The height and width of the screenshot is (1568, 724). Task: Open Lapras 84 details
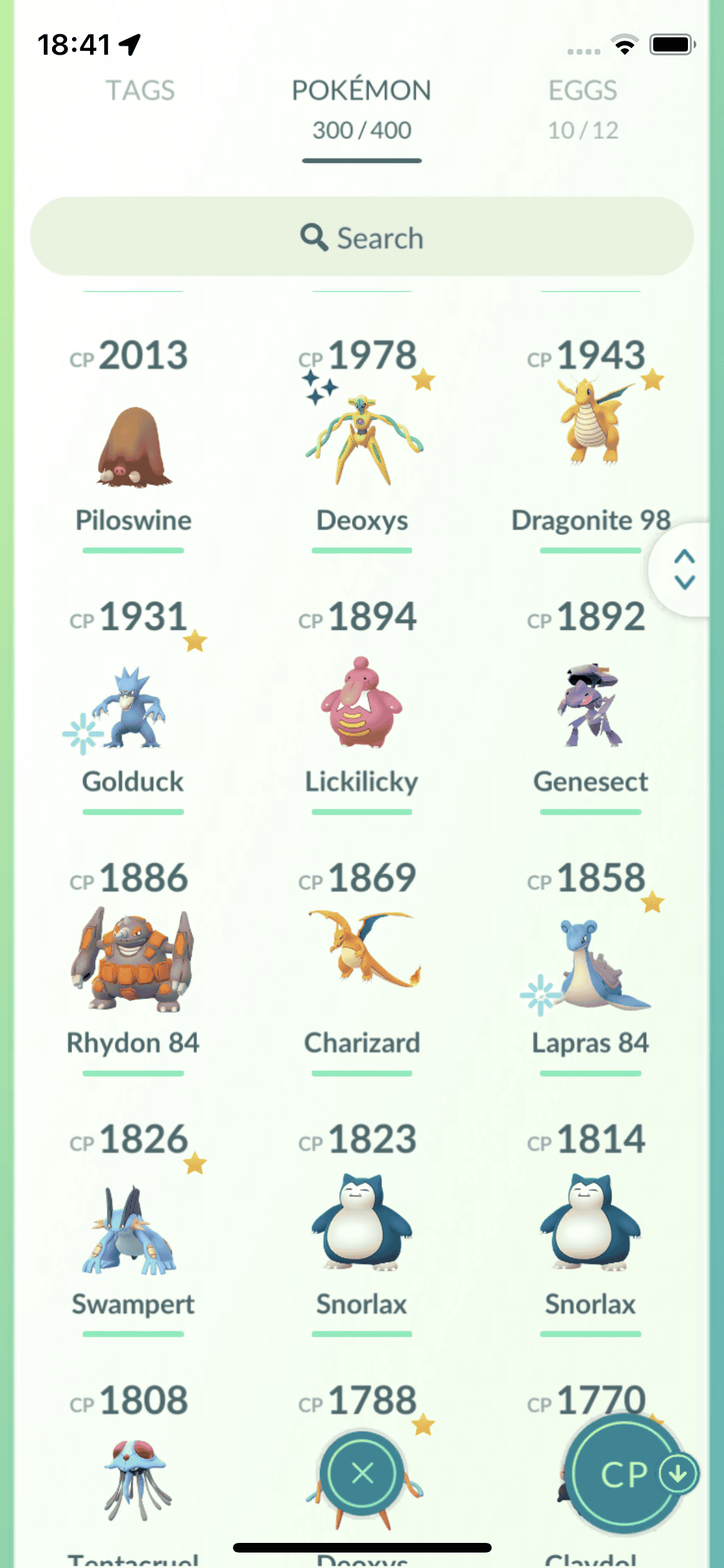pyautogui.click(x=590, y=966)
